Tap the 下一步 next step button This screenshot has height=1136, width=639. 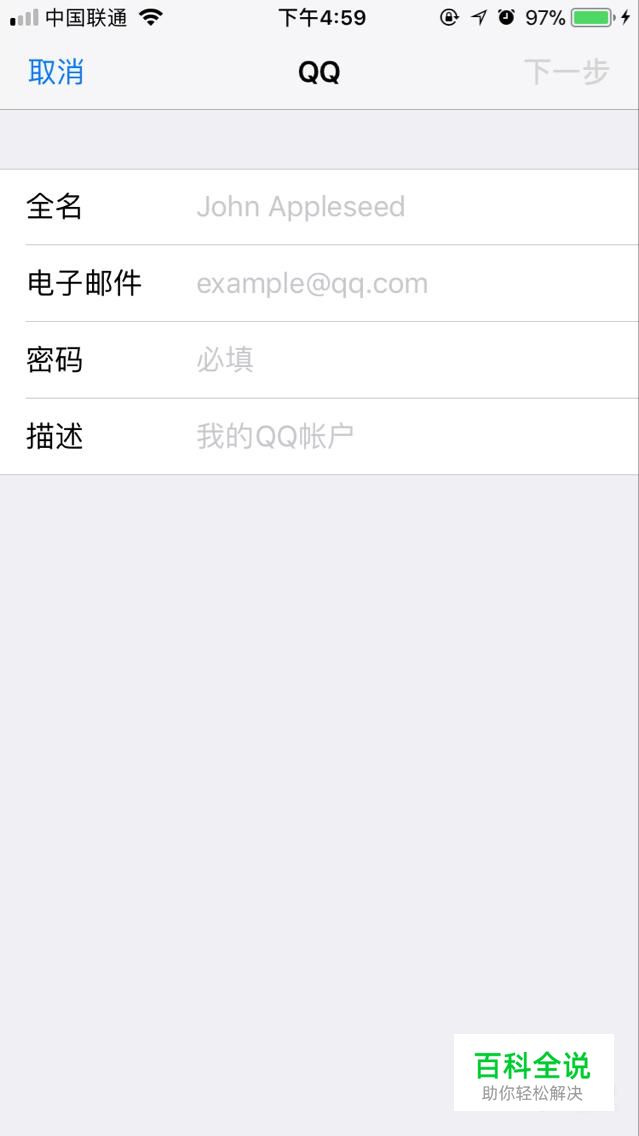tap(566, 72)
